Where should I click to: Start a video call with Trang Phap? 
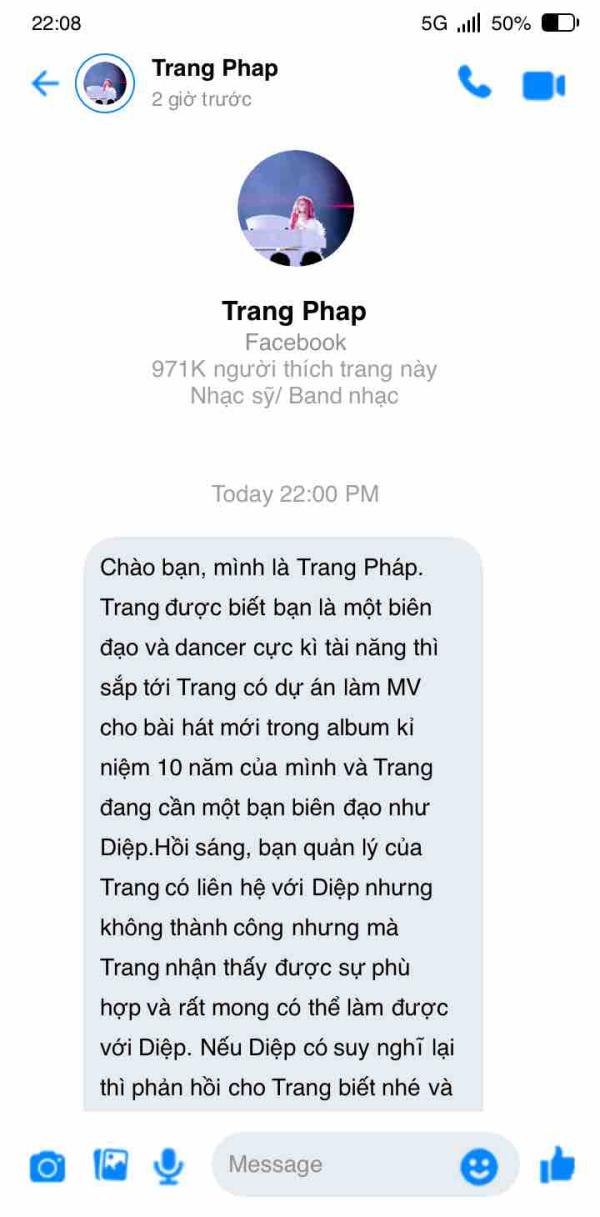[x=544, y=85]
